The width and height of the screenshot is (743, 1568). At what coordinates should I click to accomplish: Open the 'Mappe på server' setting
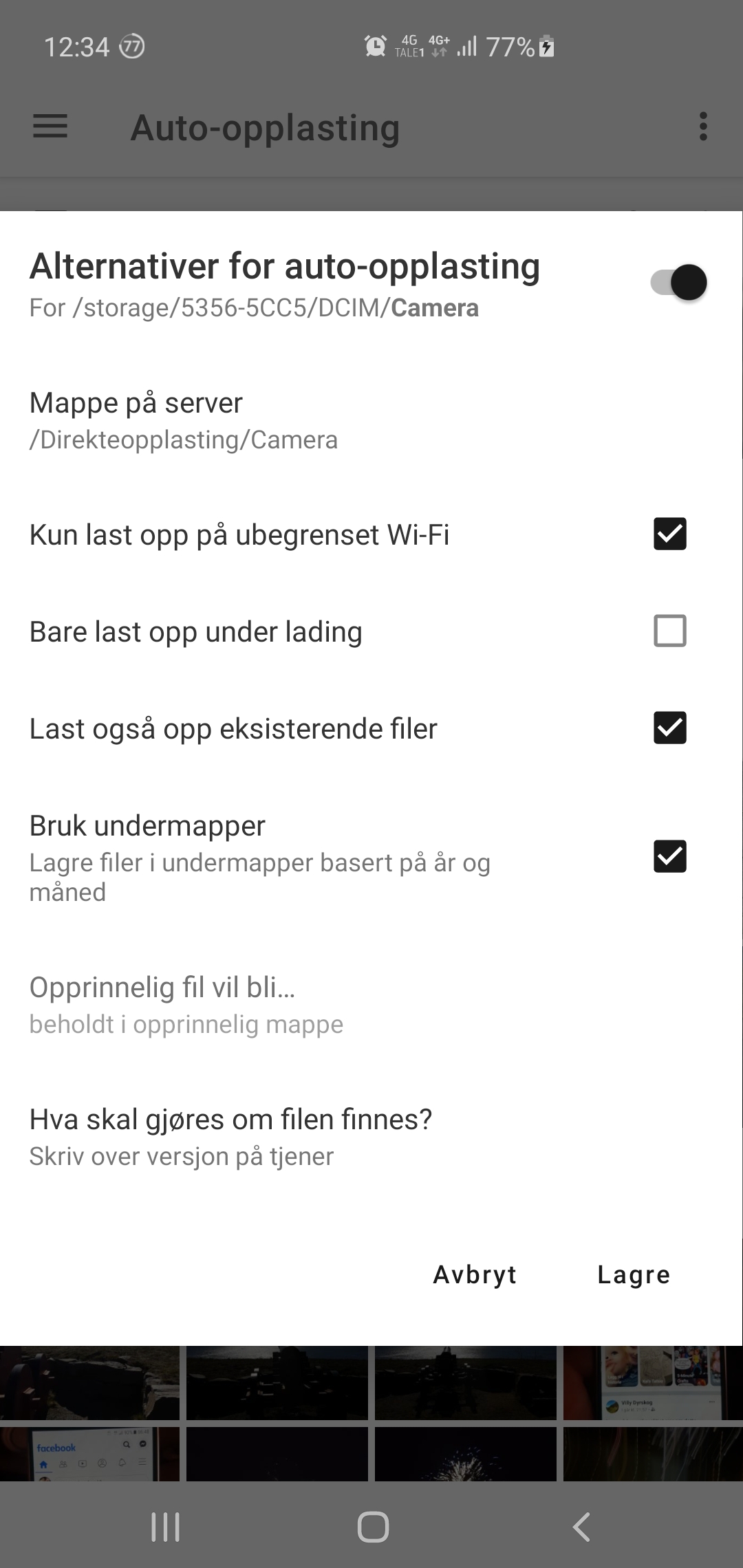click(x=275, y=420)
